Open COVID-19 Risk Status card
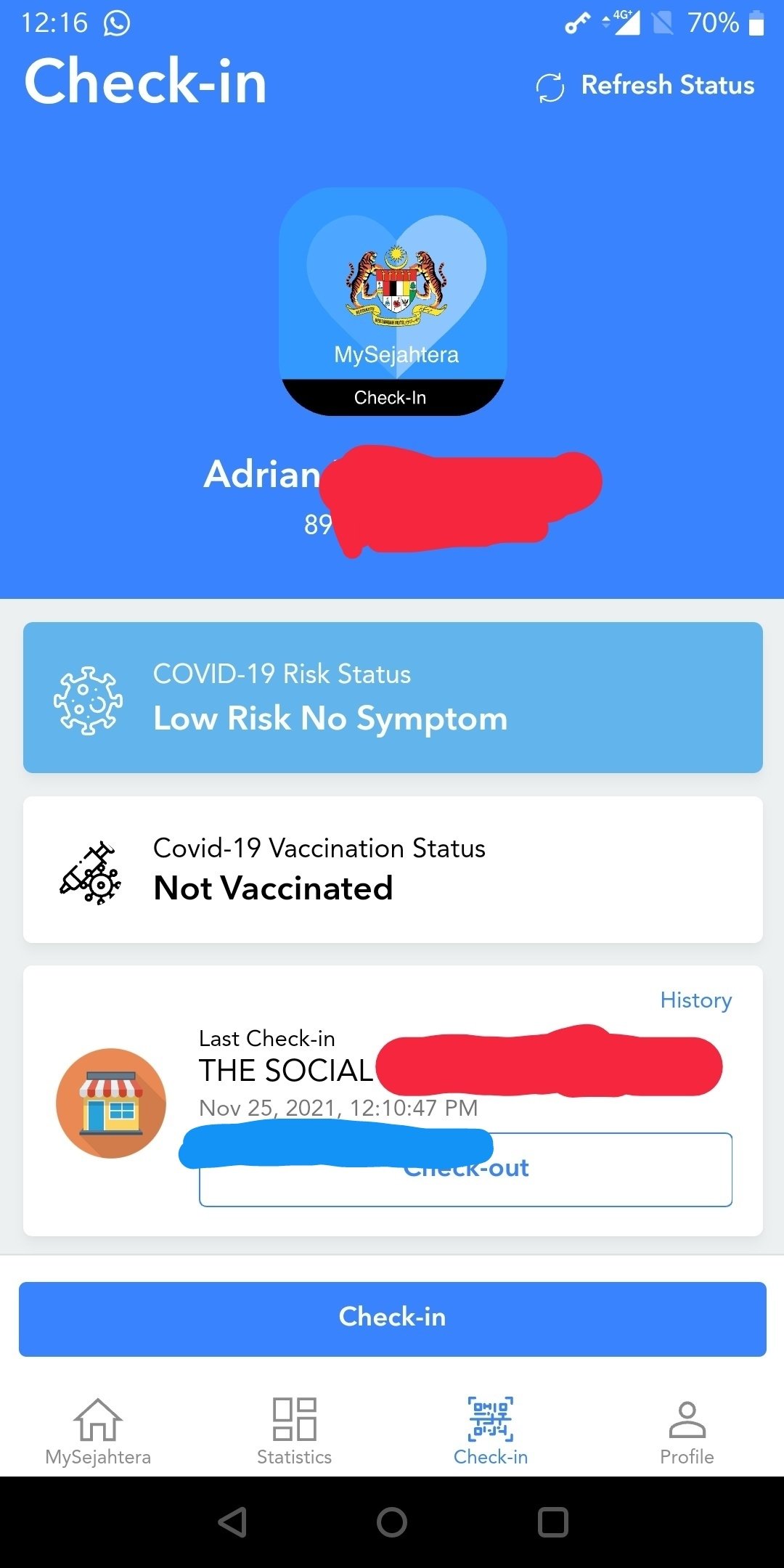Screen dimensions: 784x1568 tap(392, 698)
